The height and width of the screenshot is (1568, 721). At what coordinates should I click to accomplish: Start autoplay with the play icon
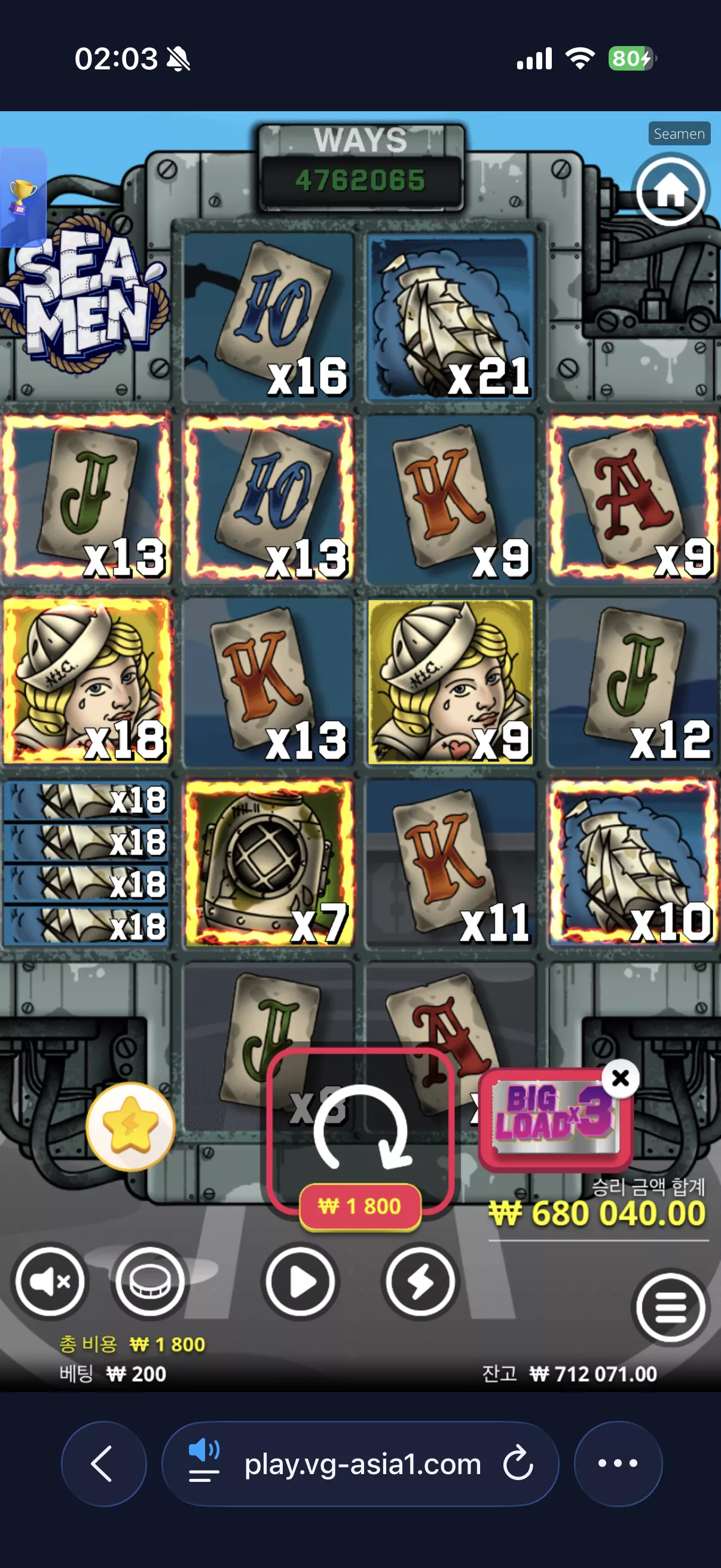[300, 1281]
